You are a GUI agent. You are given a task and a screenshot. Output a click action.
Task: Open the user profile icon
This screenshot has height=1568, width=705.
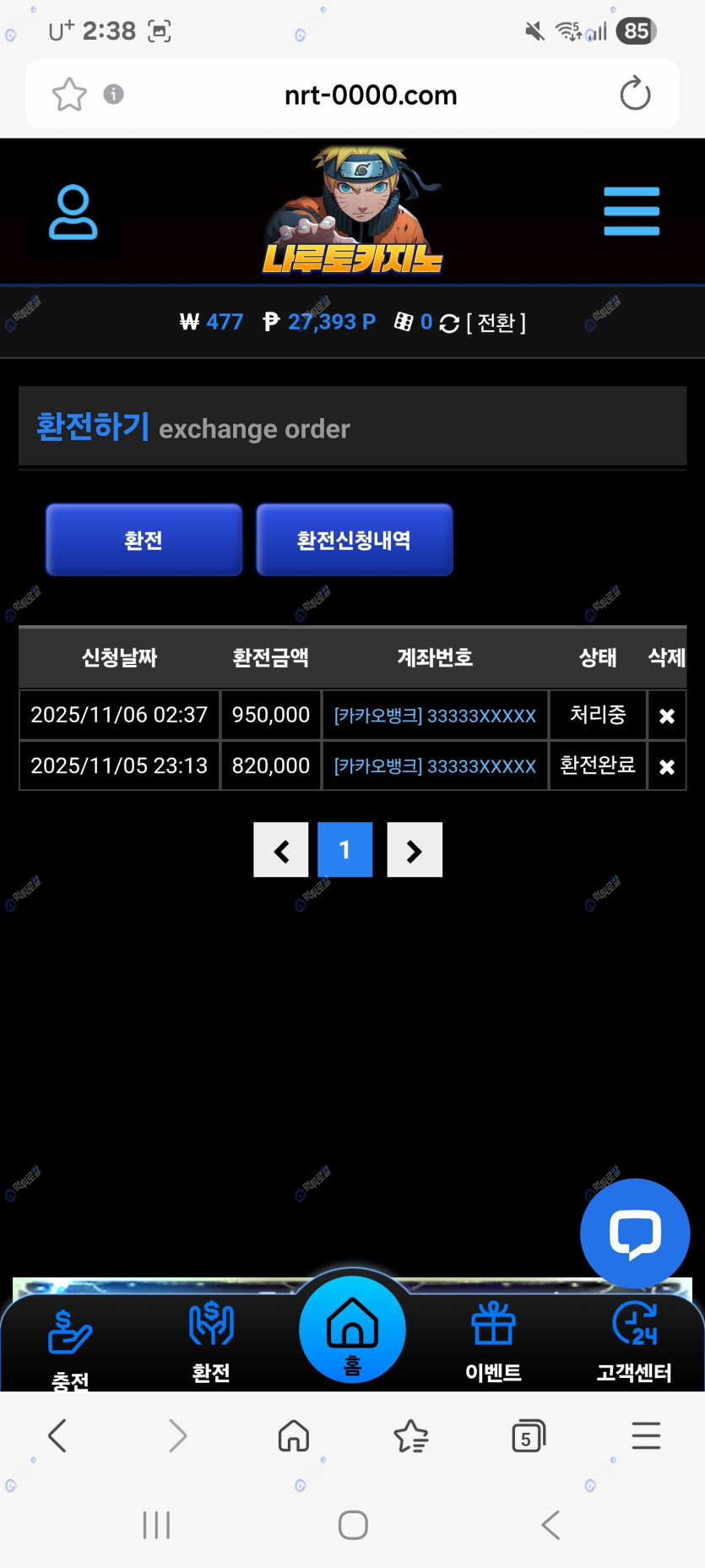point(73,212)
